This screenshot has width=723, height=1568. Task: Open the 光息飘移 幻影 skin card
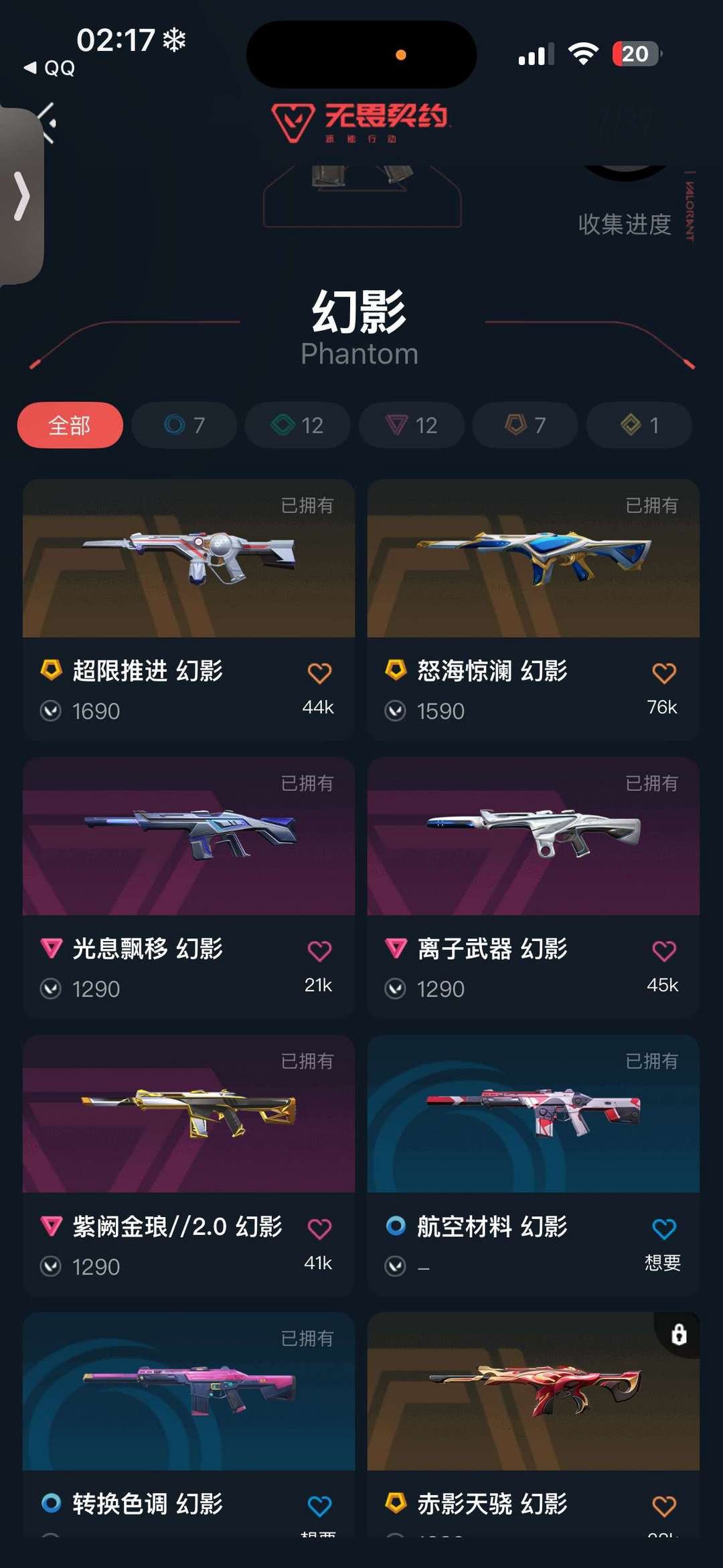(x=189, y=887)
